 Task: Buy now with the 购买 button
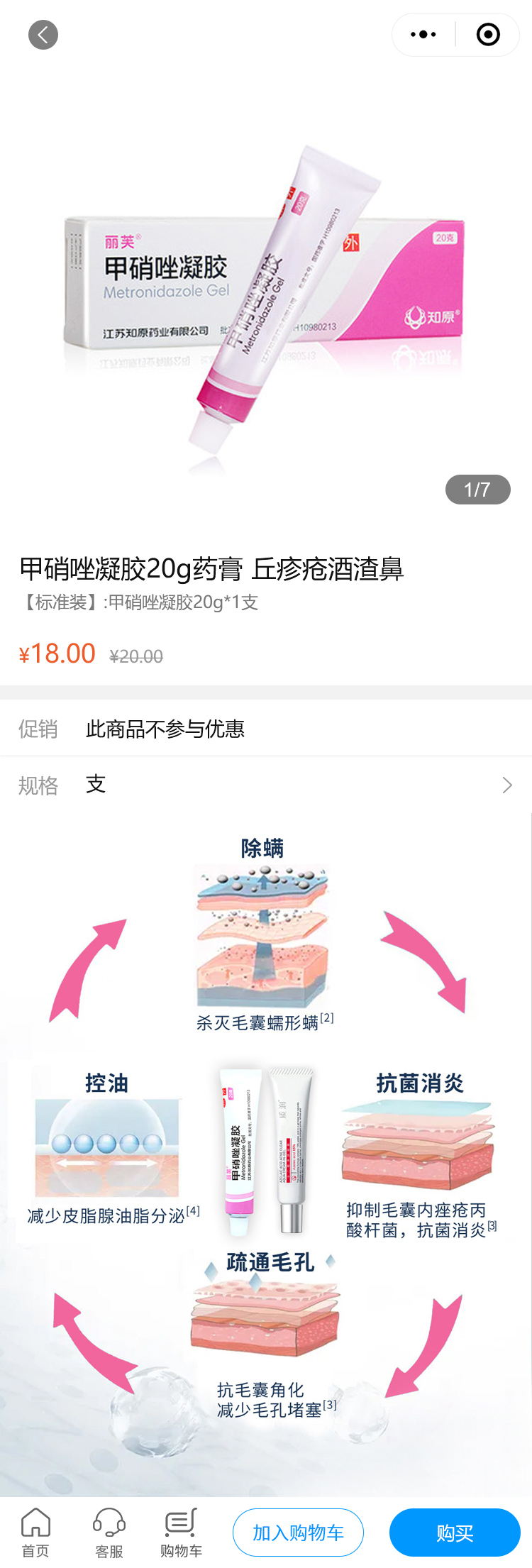click(455, 1533)
